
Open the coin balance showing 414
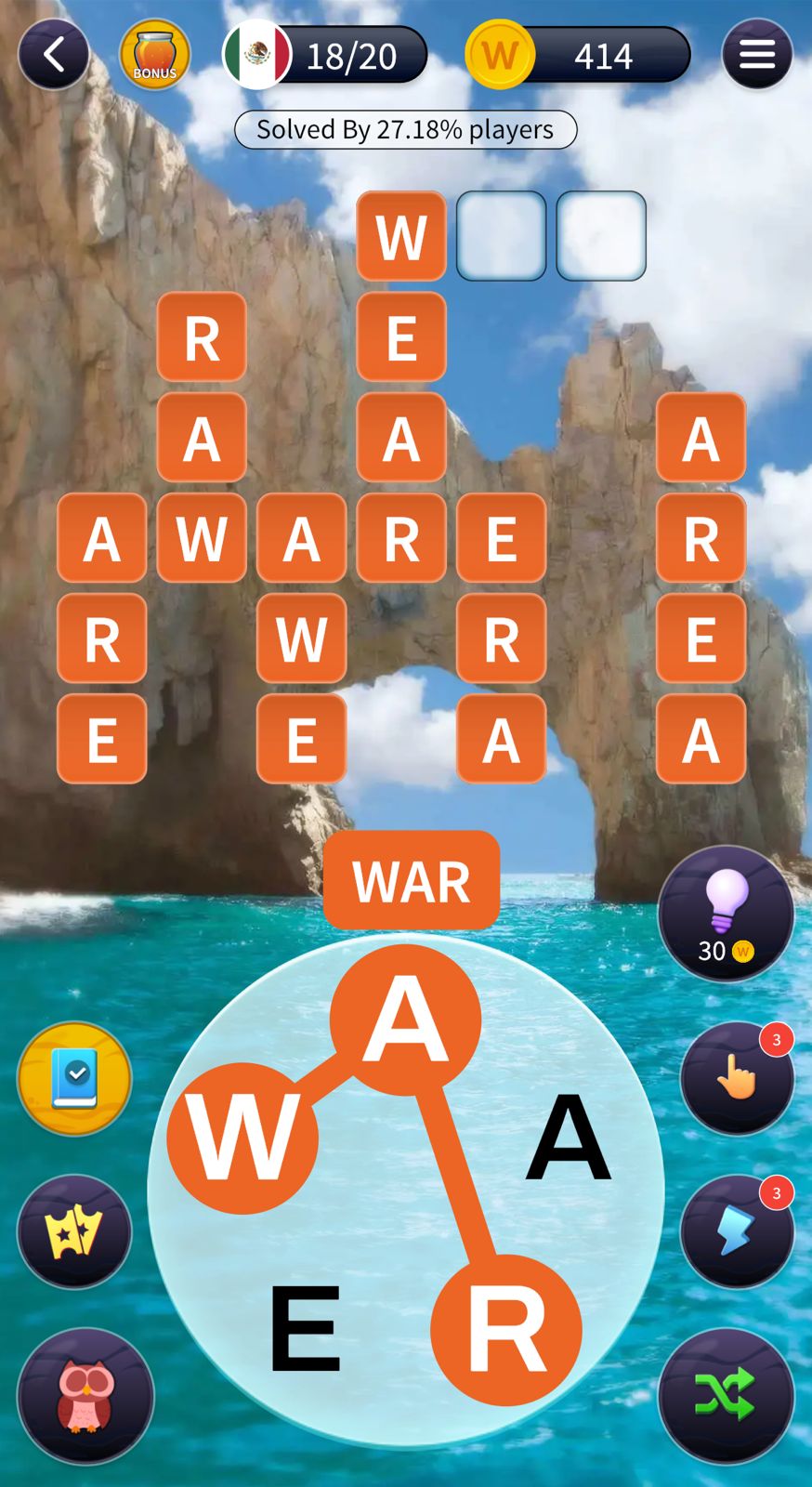pyautogui.click(x=581, y=56)
